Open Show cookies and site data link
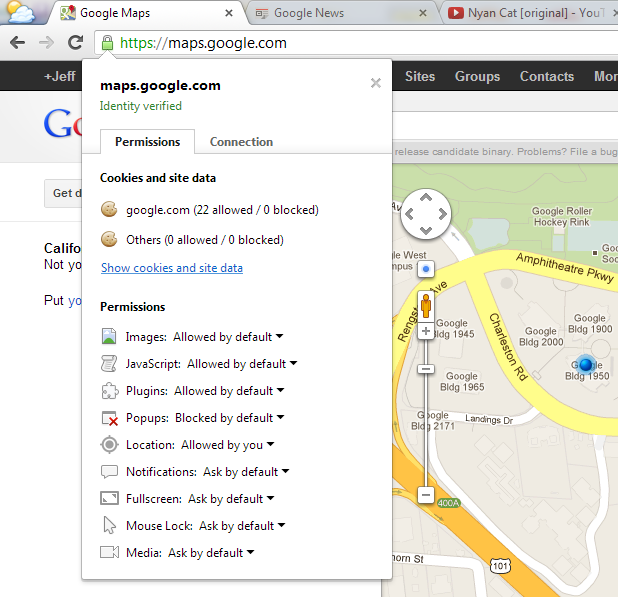 (x=171, y=268)
